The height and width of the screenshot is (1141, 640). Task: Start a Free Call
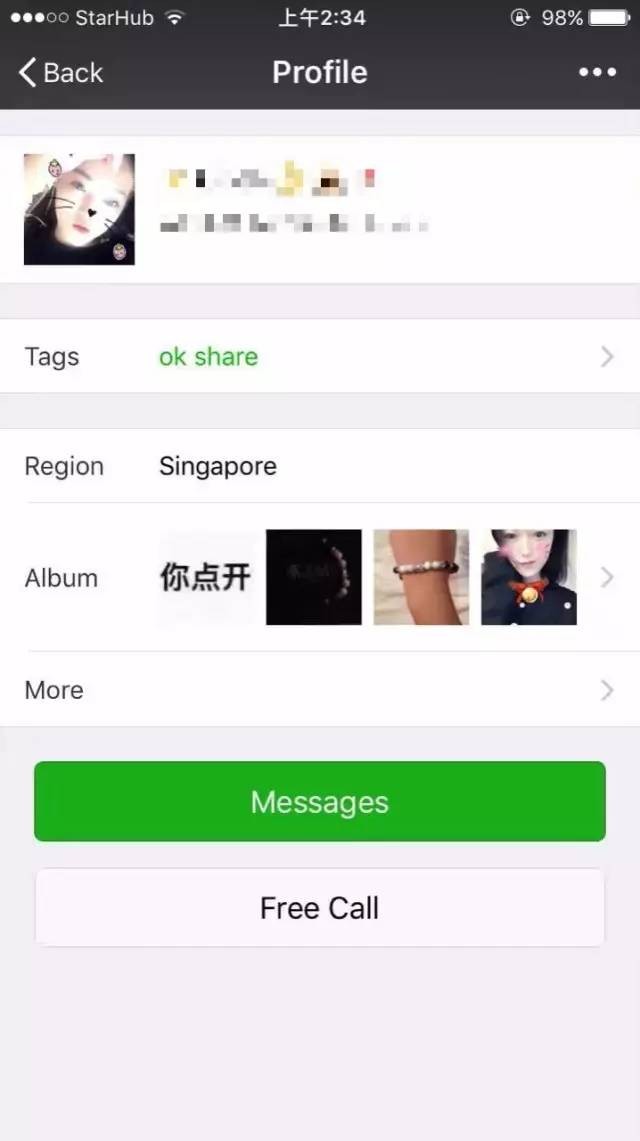320,908
